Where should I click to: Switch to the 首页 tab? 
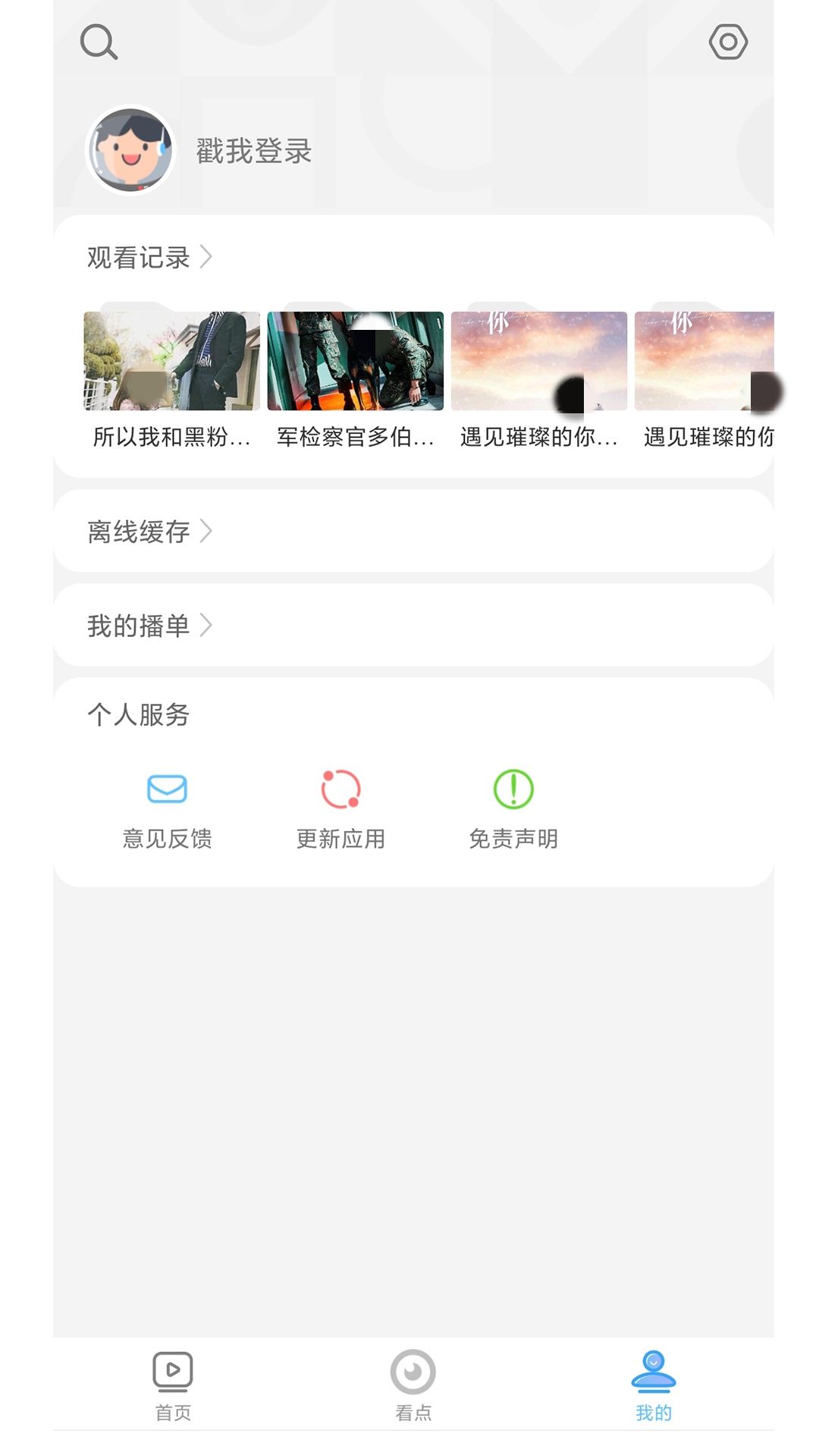tap(173, 1385)
